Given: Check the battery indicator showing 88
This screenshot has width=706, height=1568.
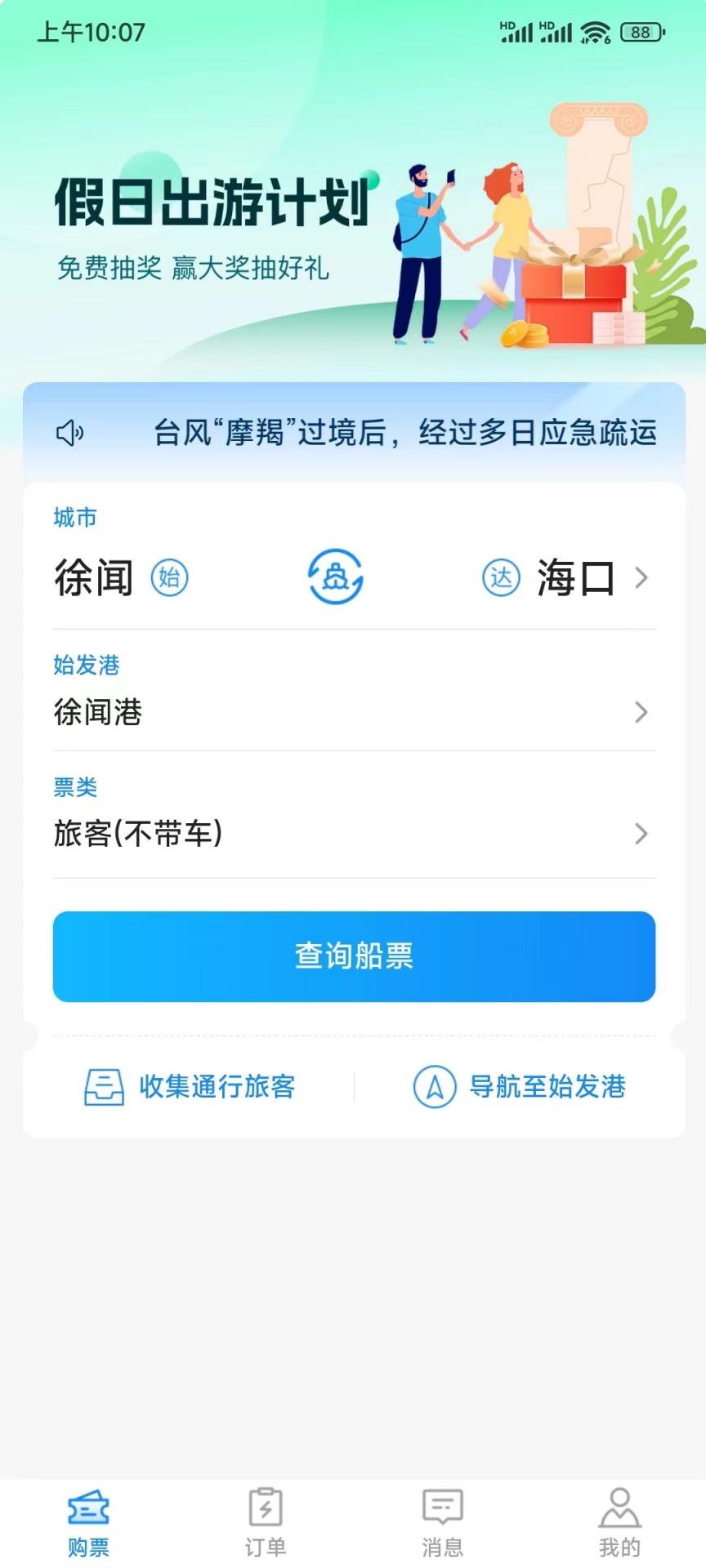Looking at the screenshot, I should (x=641, y=33).
